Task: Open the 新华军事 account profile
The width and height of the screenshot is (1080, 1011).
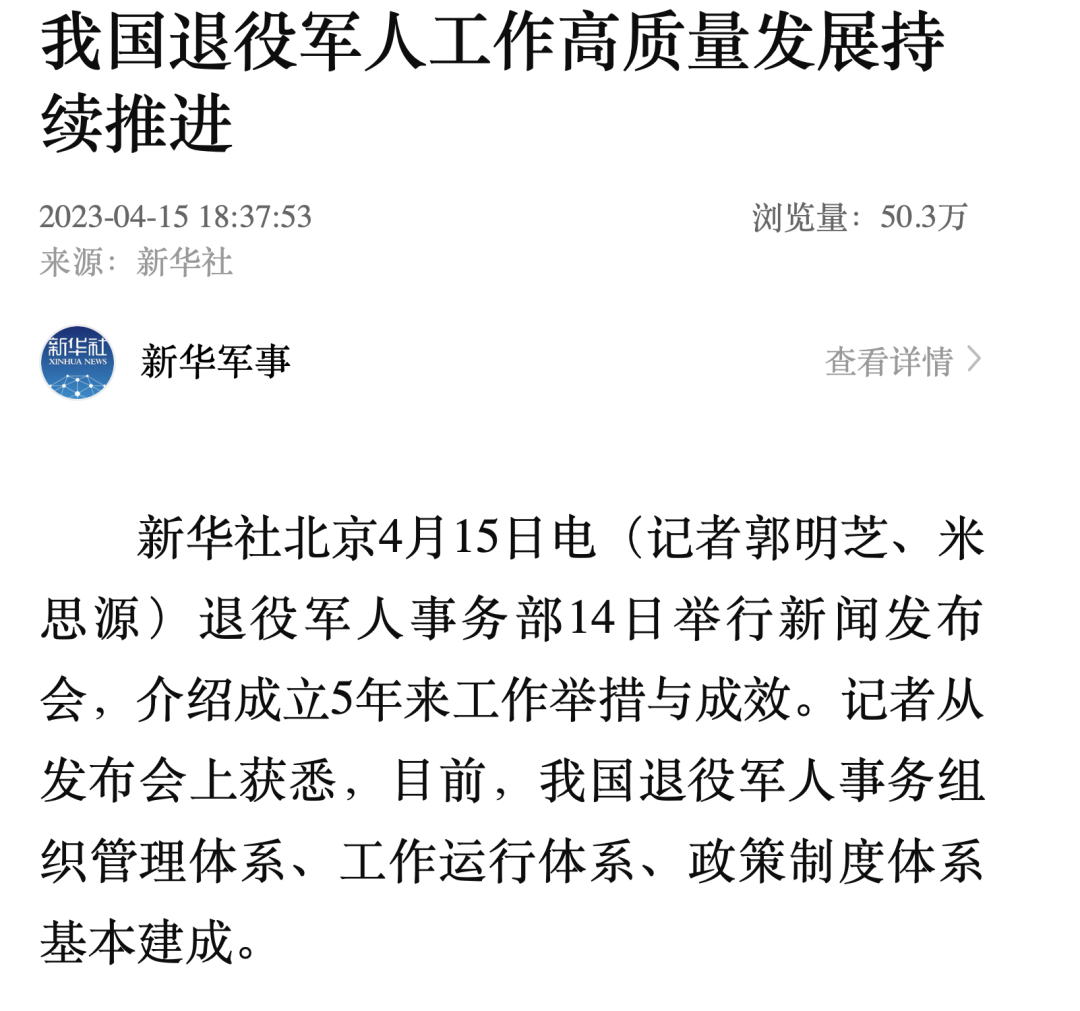Action: coord(215,361)
